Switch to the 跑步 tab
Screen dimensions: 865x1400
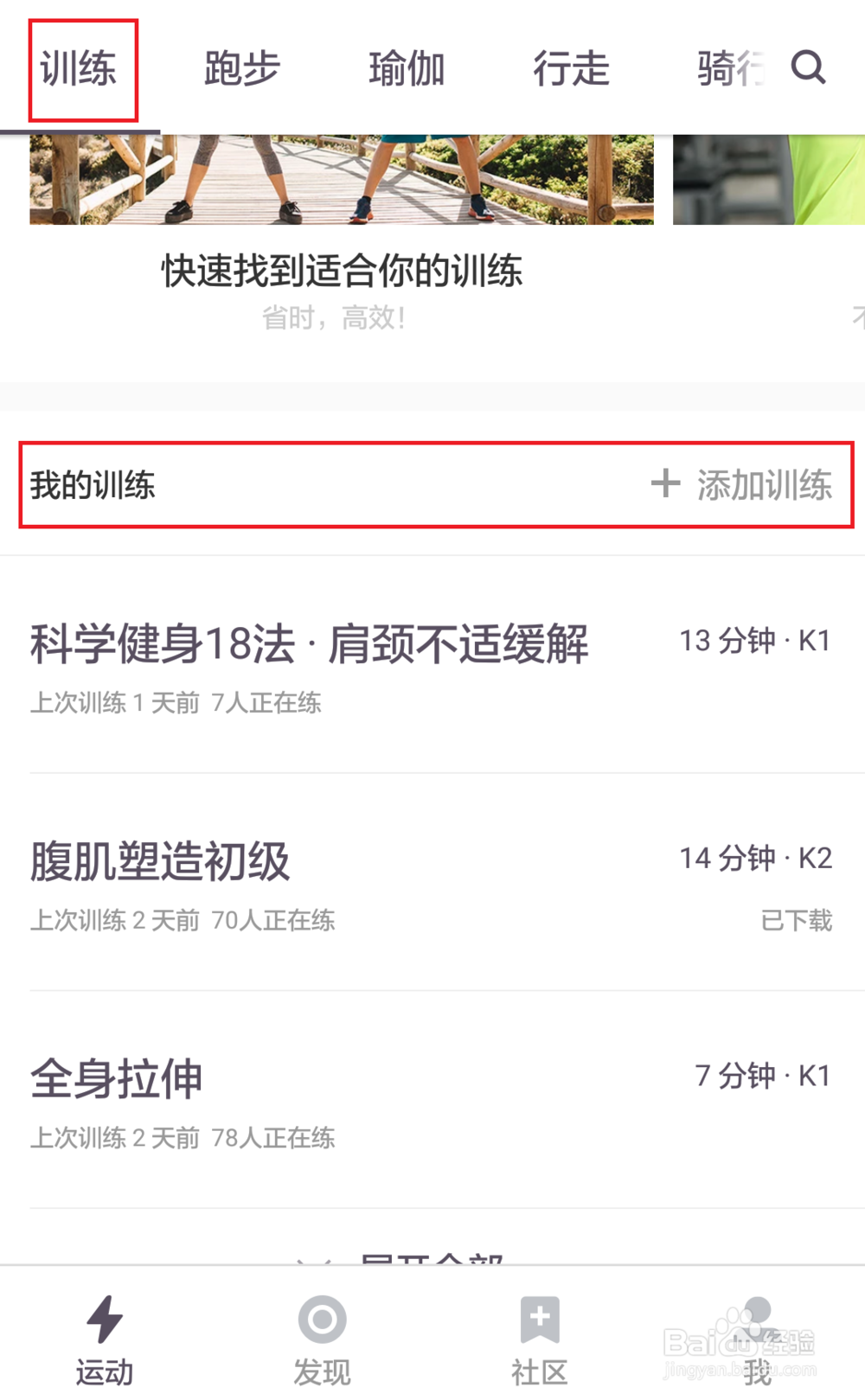[242, 67]
